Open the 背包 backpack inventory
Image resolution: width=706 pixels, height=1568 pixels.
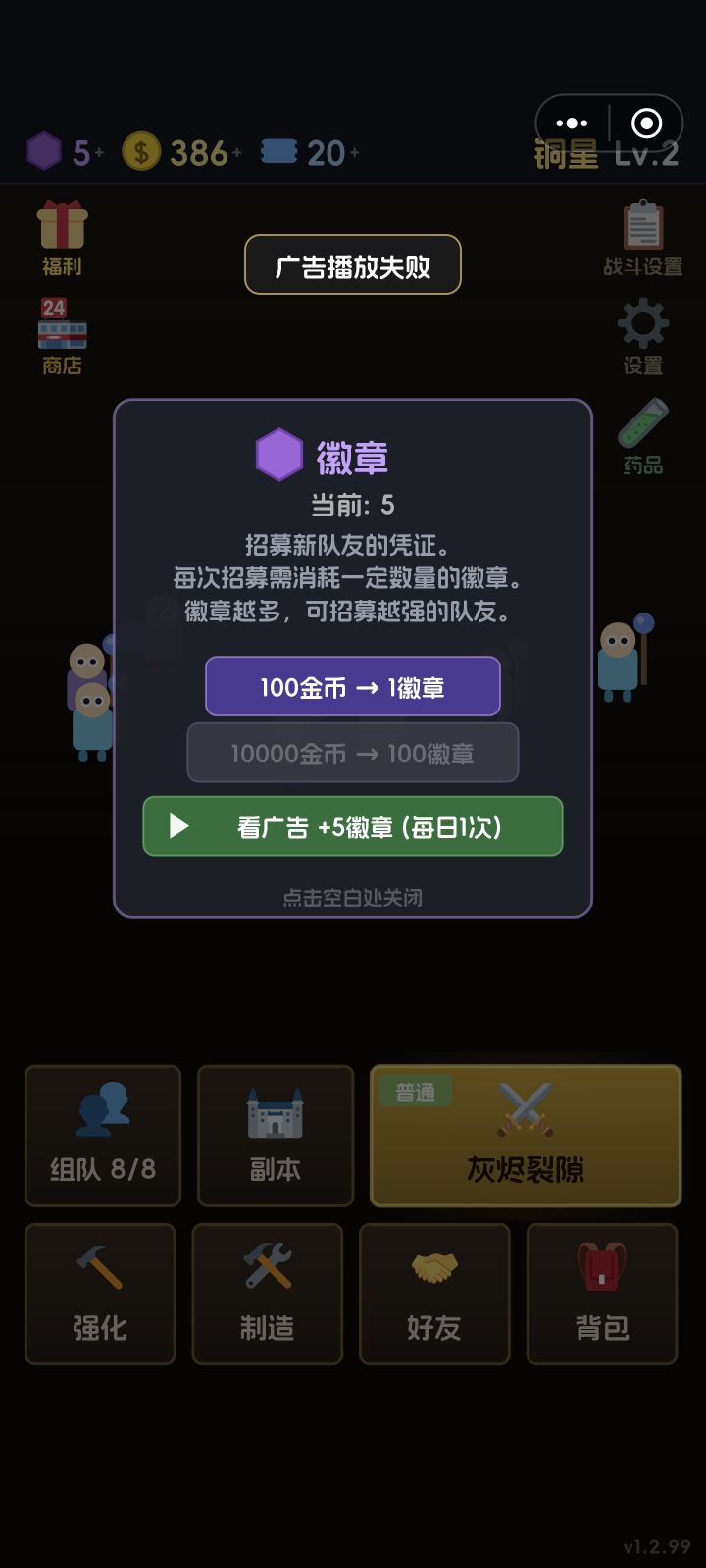(x=601, y=1294)
